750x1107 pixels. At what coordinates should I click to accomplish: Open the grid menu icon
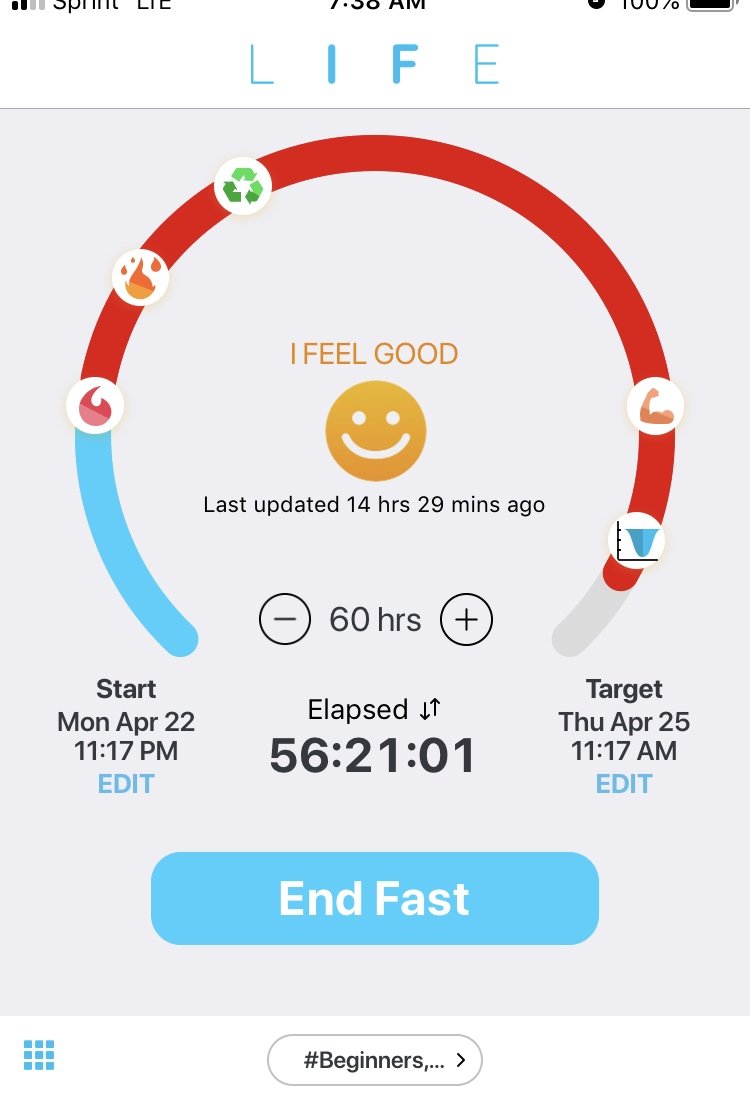click(39, 1055)
